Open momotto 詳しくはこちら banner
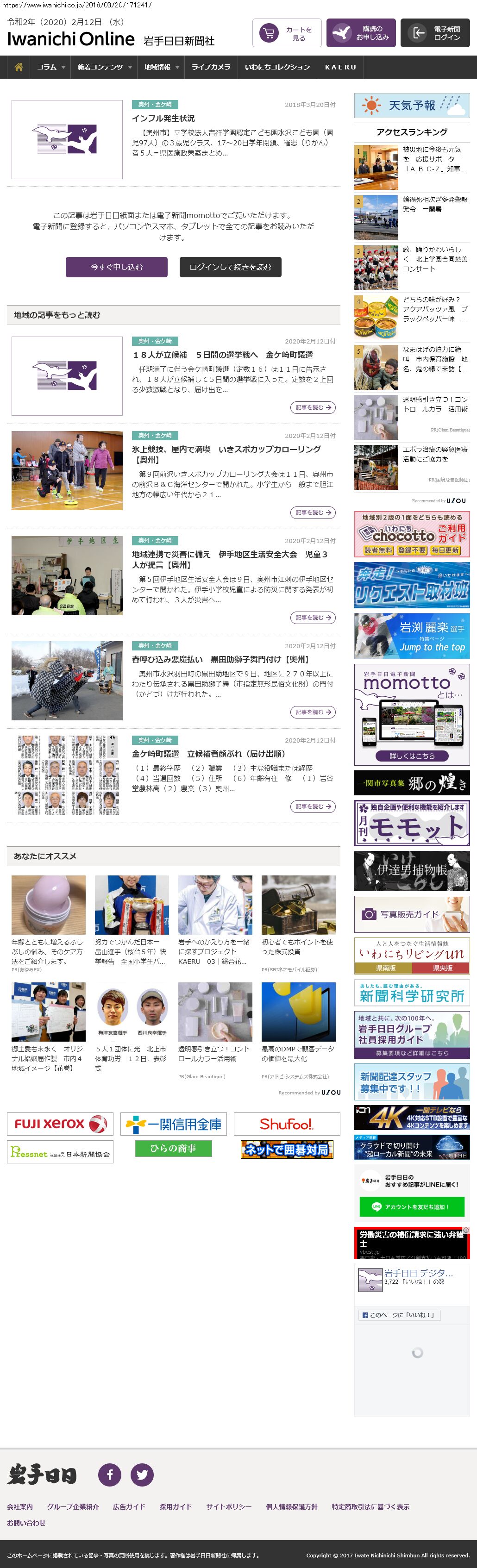This screenshot has width=477, height=1568. 412,756
